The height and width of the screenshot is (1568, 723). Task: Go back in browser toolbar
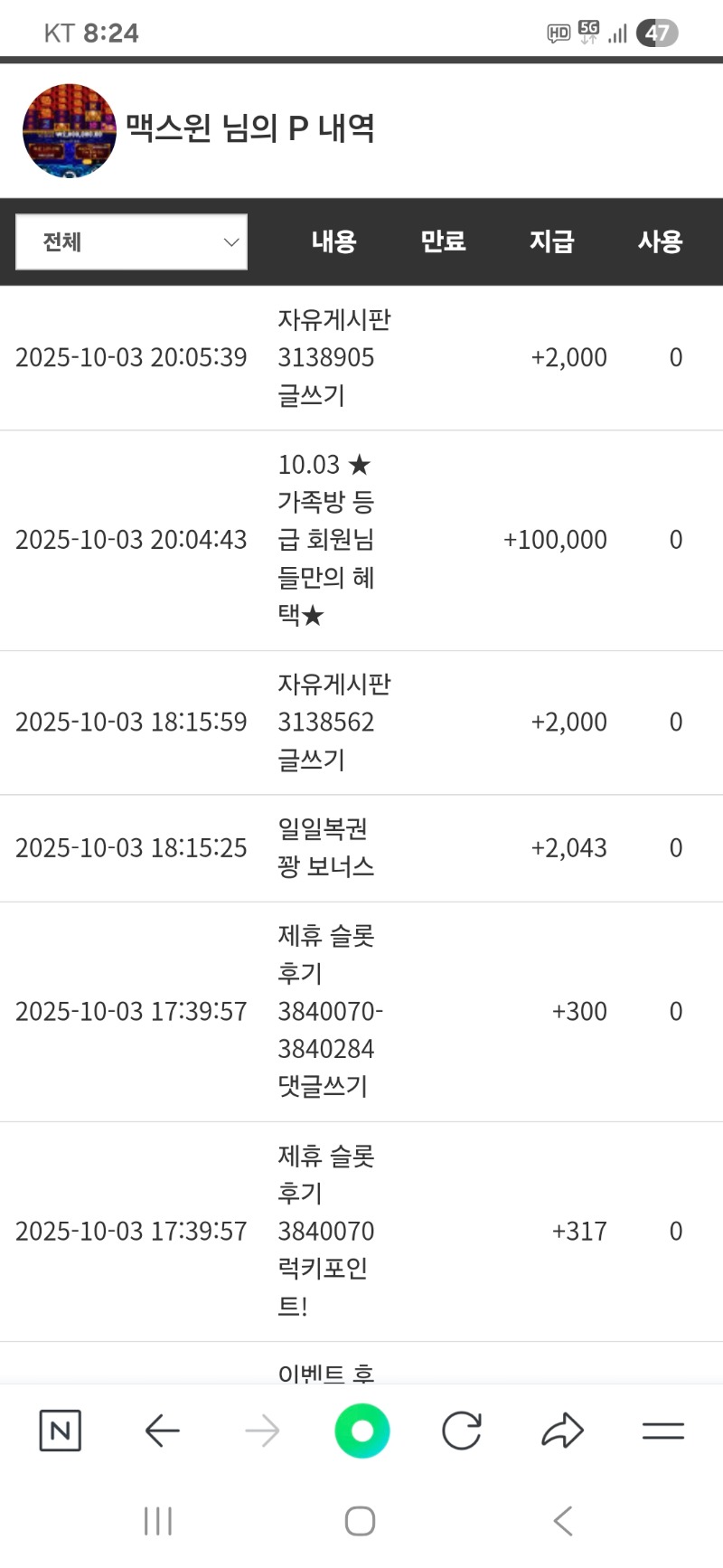point(162,1431)
